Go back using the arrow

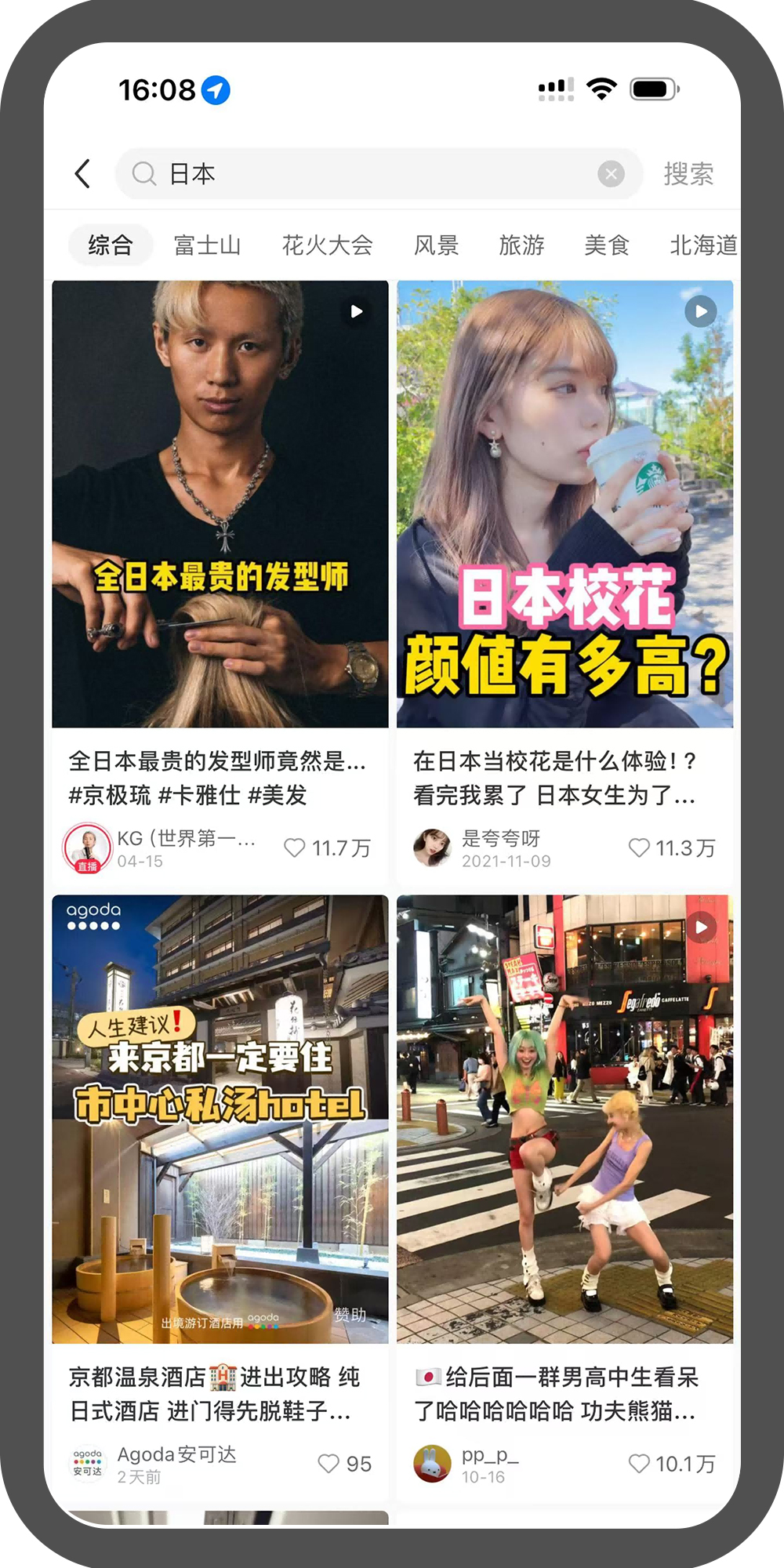[82, 173]
